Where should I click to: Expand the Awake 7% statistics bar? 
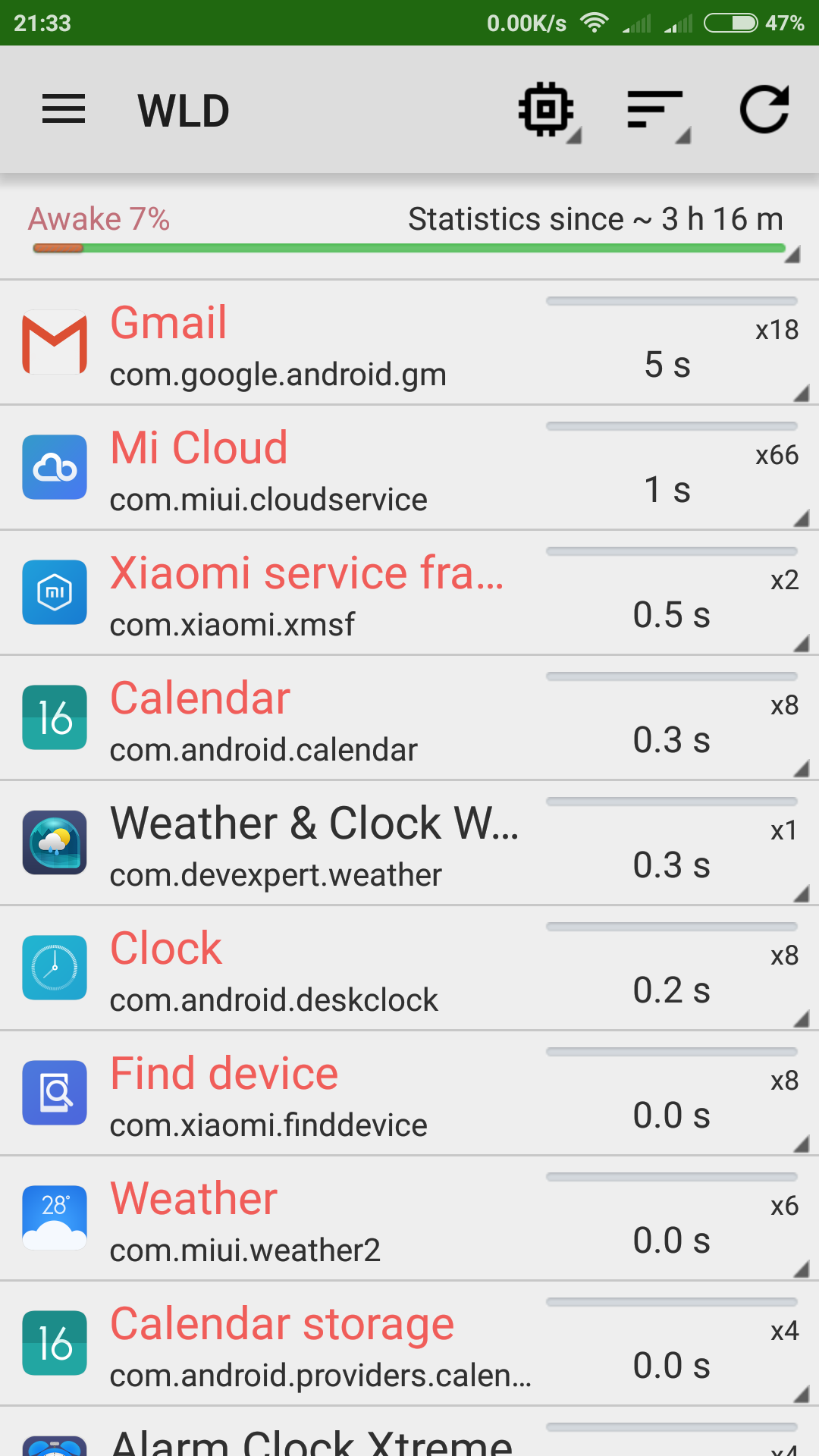coord(409,232)
